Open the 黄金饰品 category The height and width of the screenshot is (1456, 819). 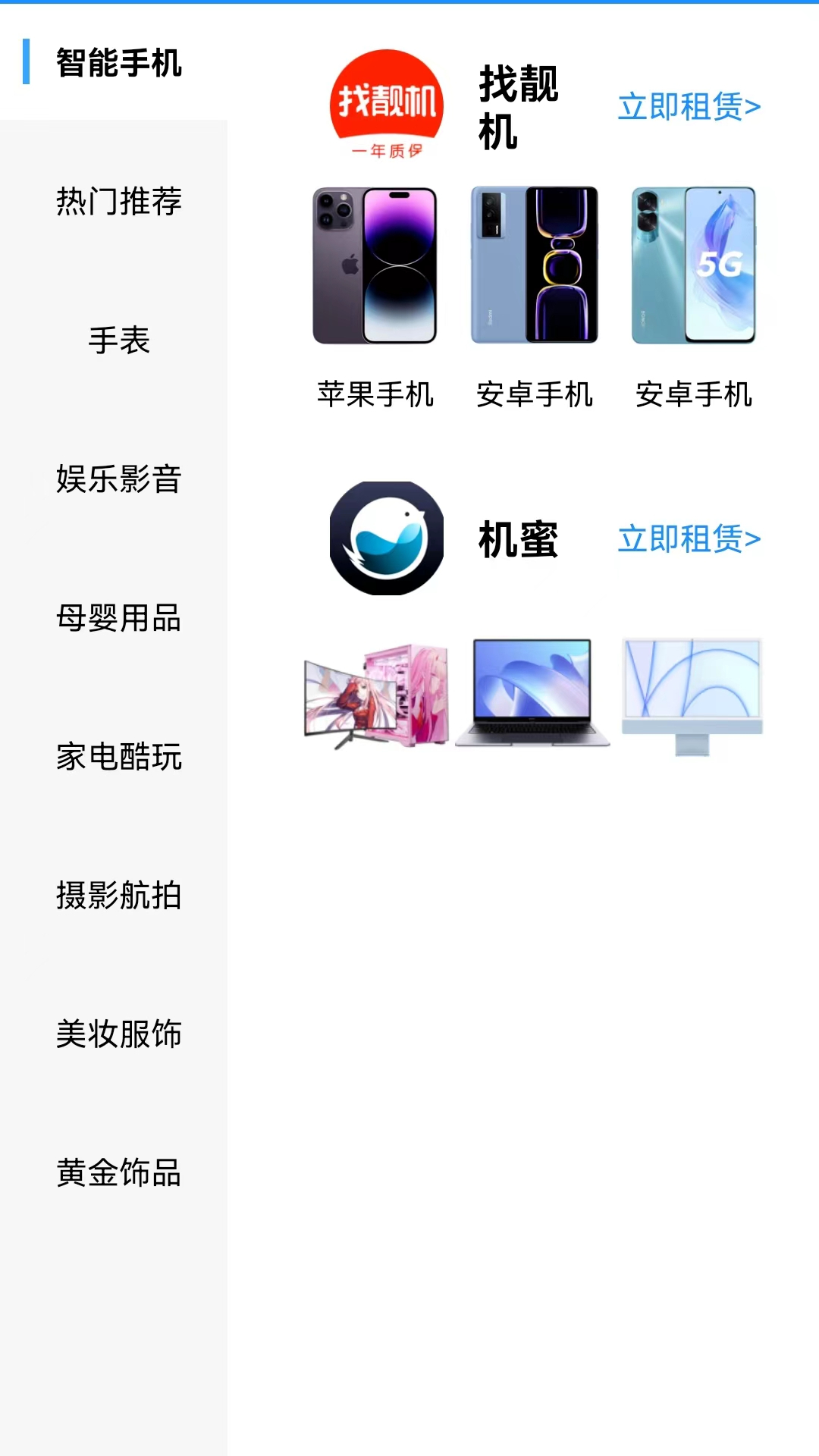[x=118, y=1173]
